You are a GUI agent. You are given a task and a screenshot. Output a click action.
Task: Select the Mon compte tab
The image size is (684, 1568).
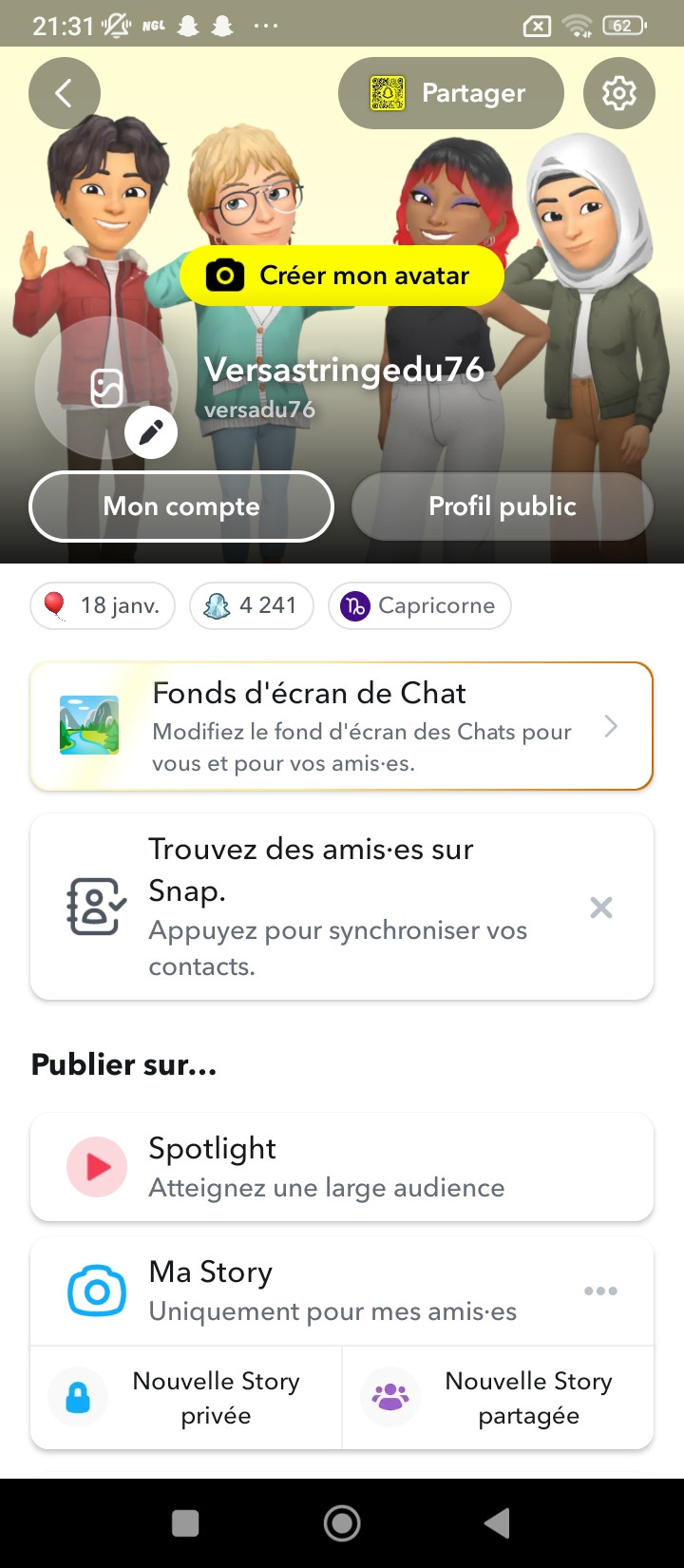pos(180,506)
